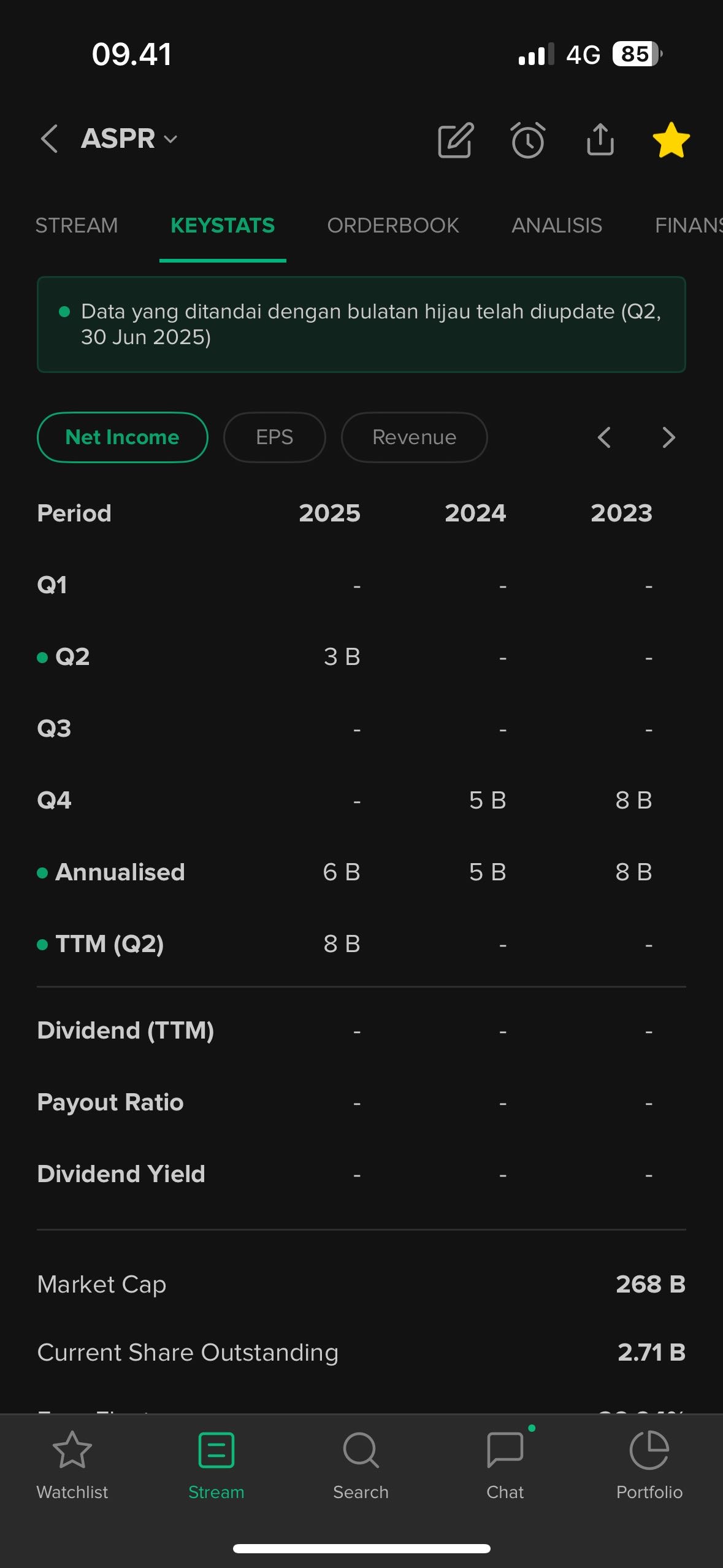
Task: Open Chat in the bottom navigation
Action: 505,1466
